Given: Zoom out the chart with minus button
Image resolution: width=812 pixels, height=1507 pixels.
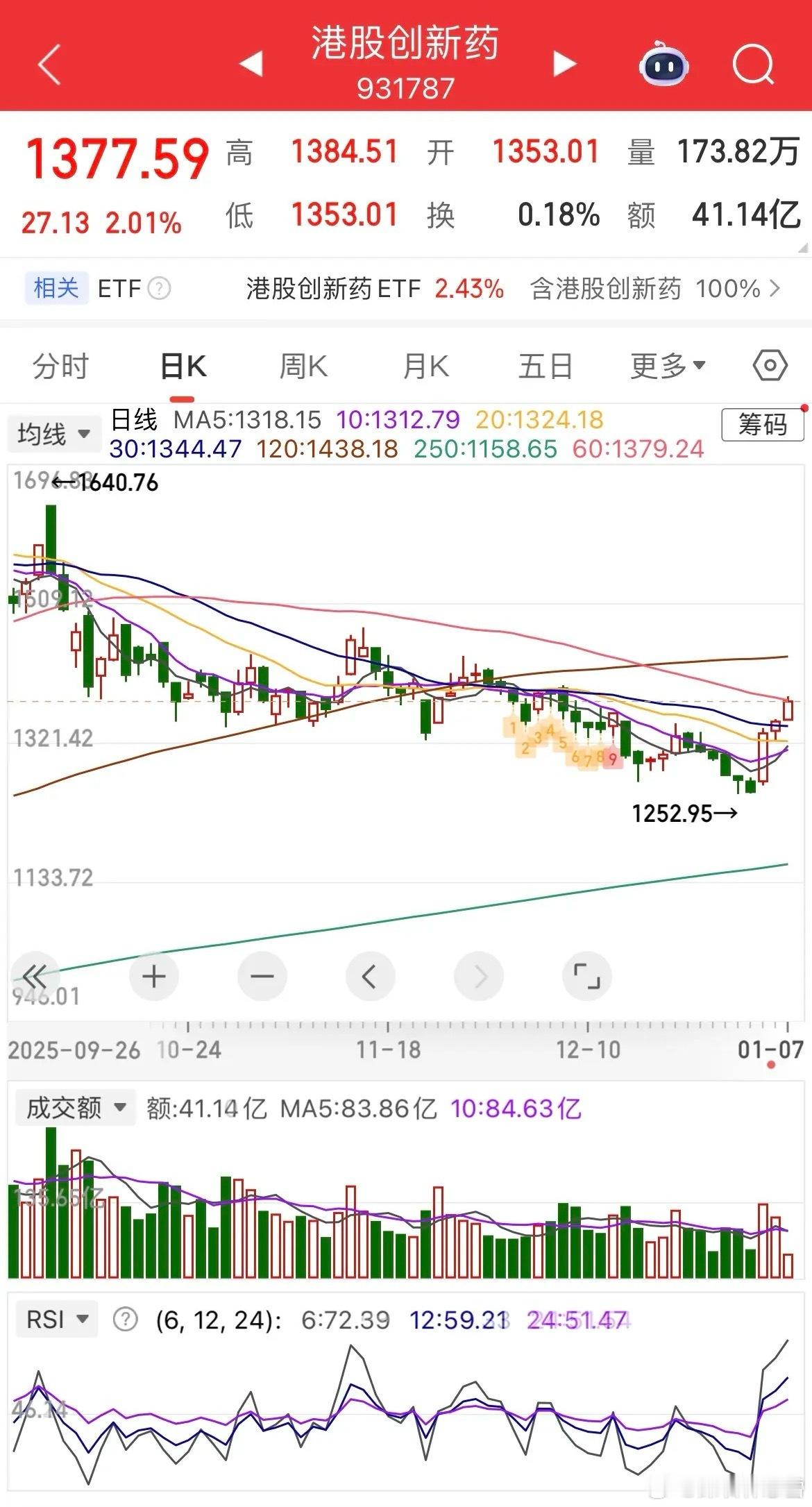Looking at the screenshot, I should (262, 977).
